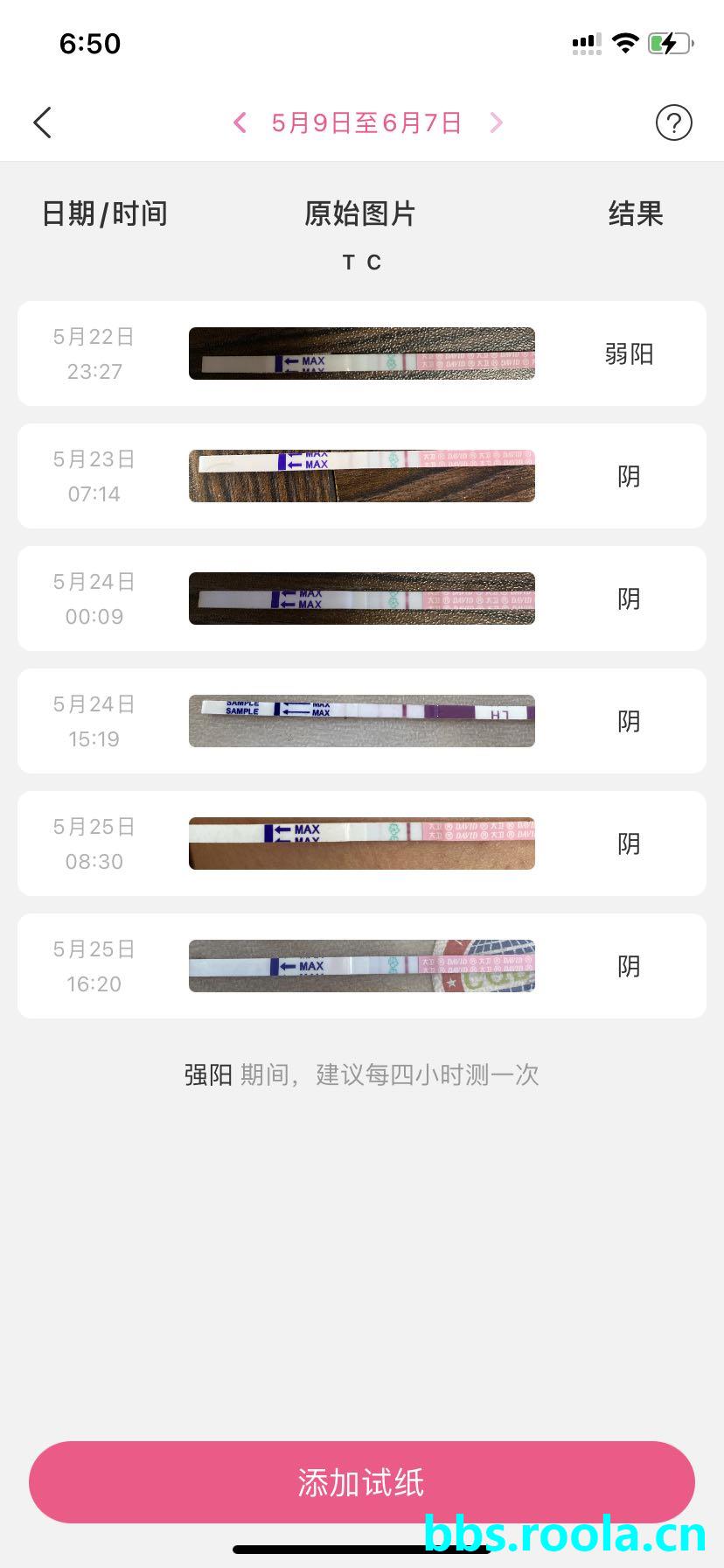724x1568 pixels.
Task: Show the previous date range
Action: tap(240, 122)
